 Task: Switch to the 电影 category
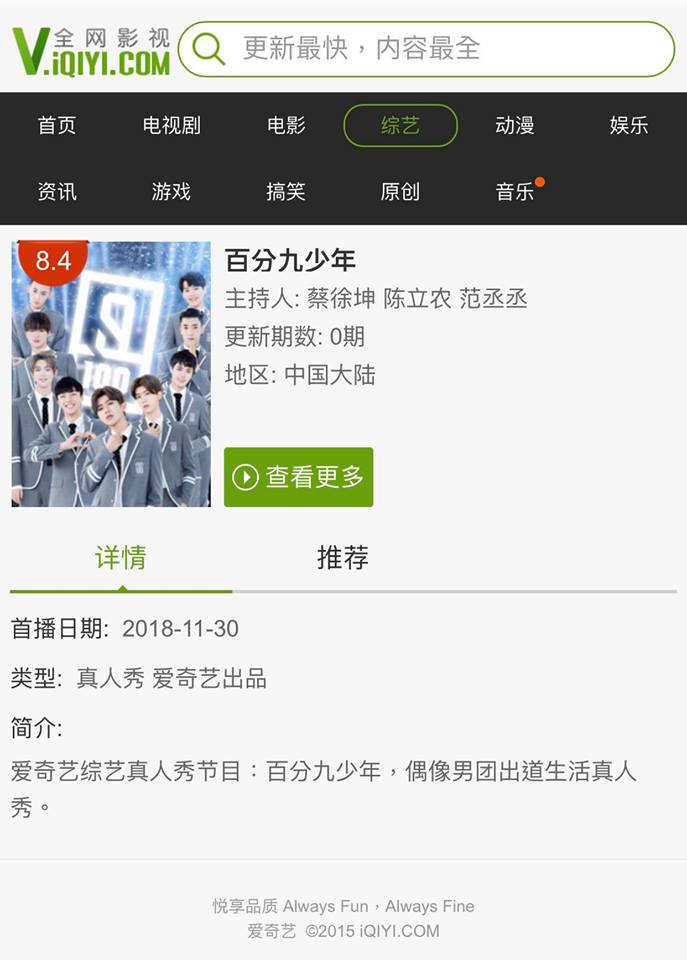tap(286, 125)
